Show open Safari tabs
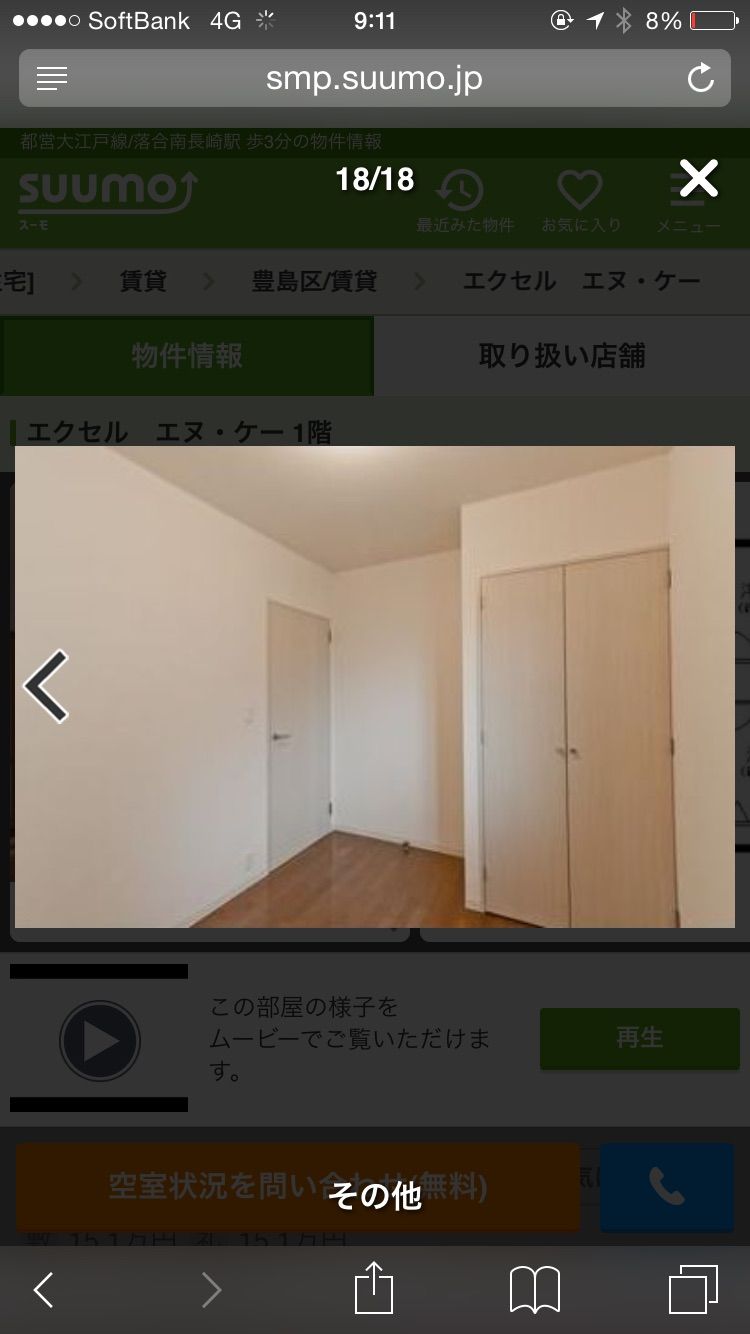 (x=693, y=1290)
